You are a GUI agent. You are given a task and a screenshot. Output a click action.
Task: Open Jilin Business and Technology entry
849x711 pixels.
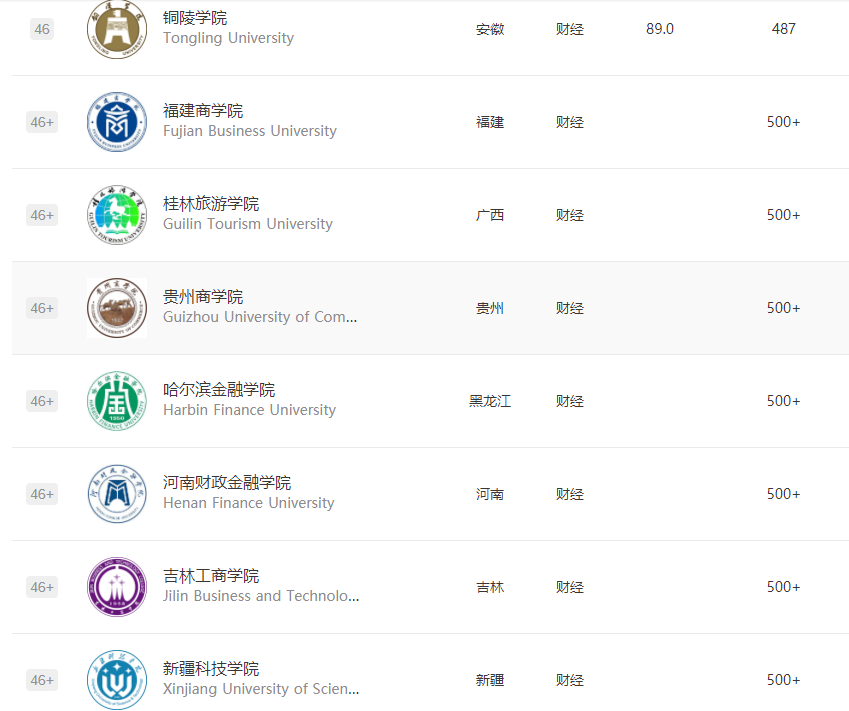pyautogui.click(x=211, y=576)
